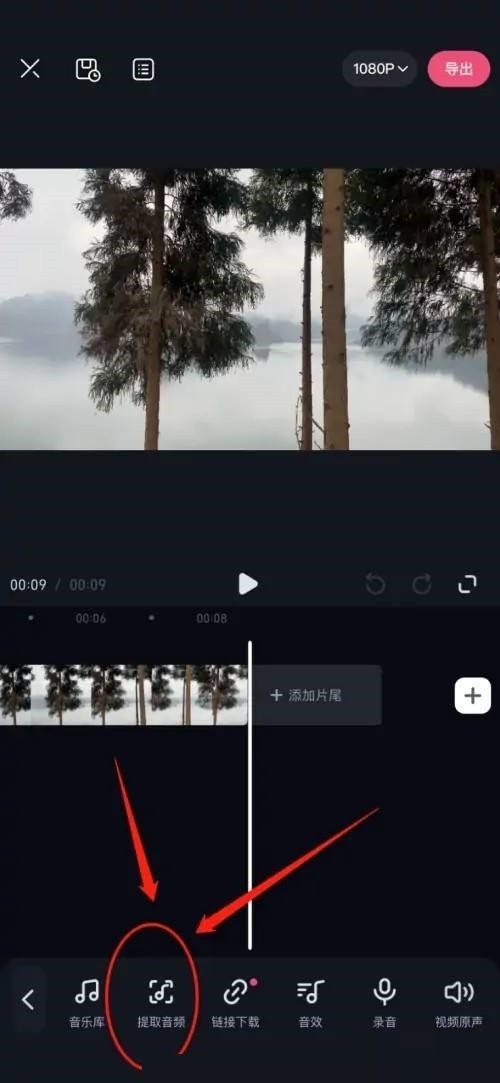This screenshot has height=1083, width=500.
Task: Open 音乐库 music library
Action: coord(87,1004)
